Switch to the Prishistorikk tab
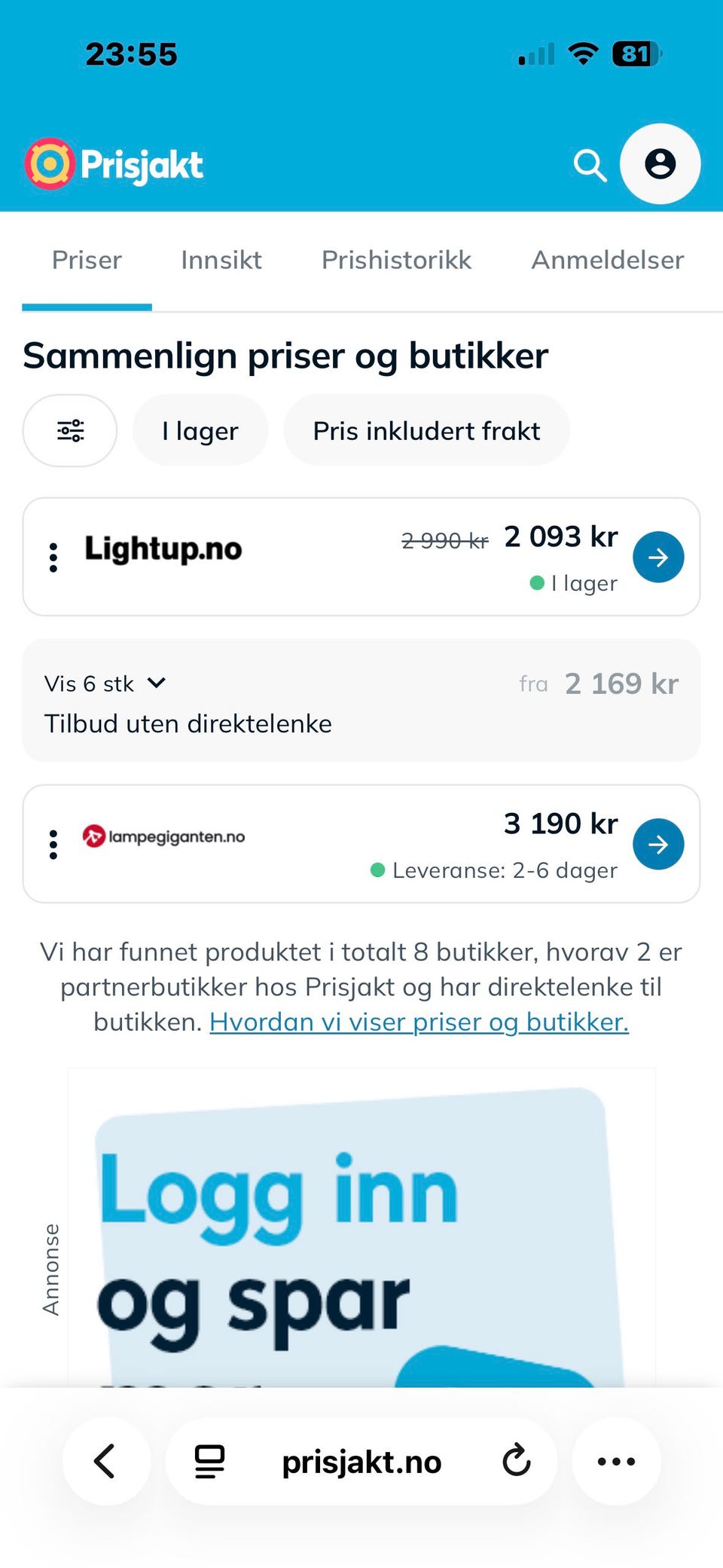The width and height of the screenshot is (723, 1568). pyautogui.click(x=396, y=260)
